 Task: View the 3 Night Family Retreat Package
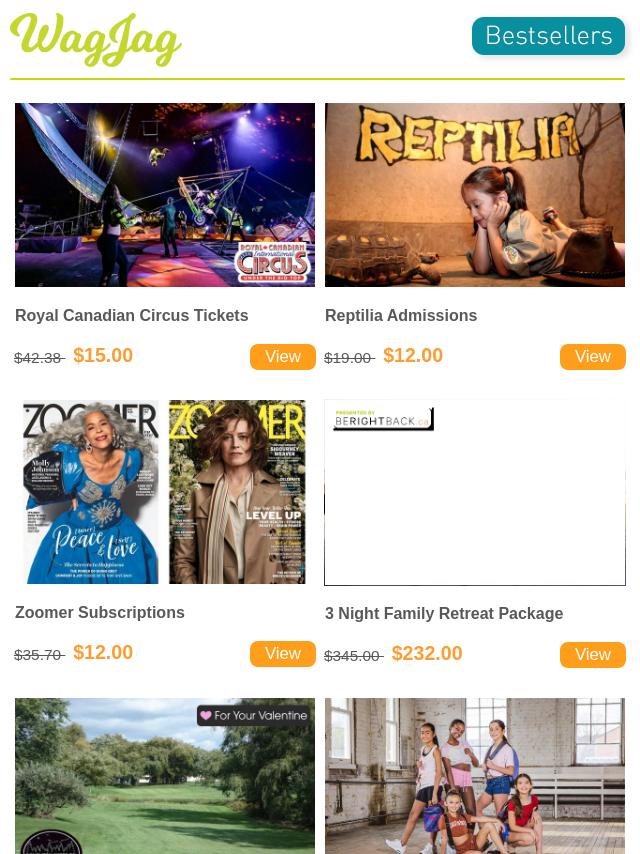click(x=592, y=655)
